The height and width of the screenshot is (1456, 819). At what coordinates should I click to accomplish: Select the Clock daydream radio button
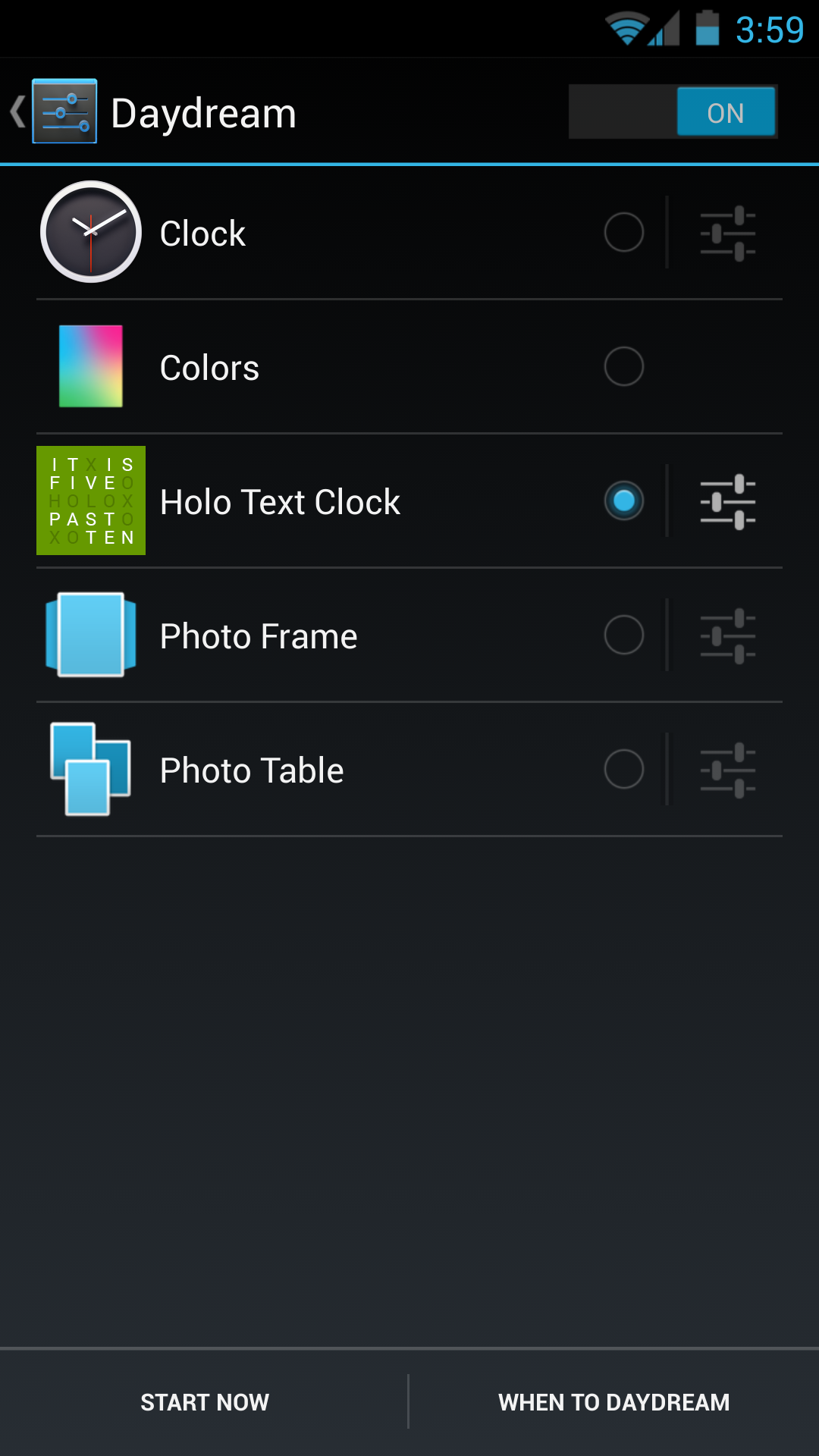pyautogui.click(x=623, y=232)
